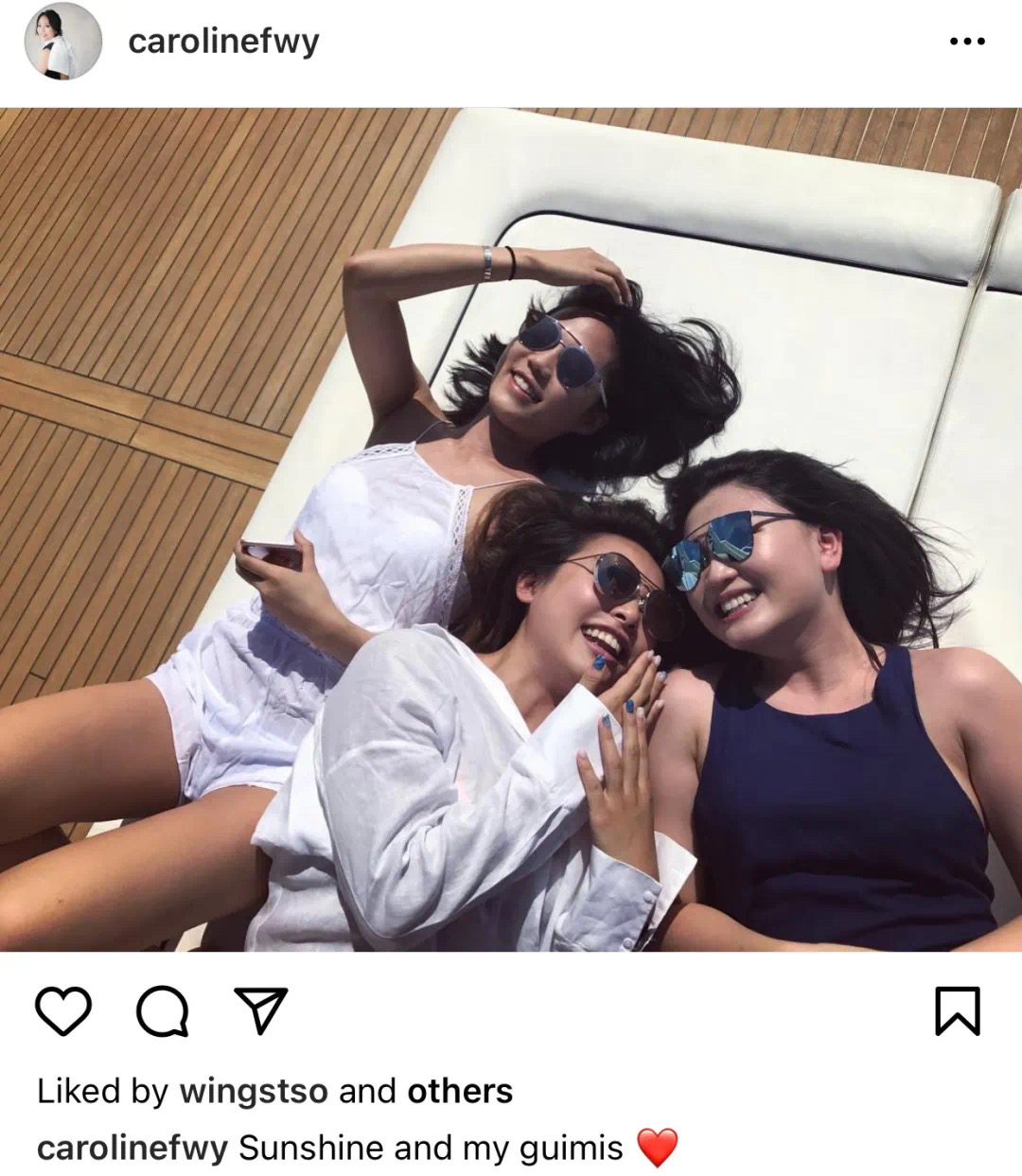The width and height of the screenshot is (1022, 1176).
Task: Open the three-dot post options menu
Action: [967, 42]
